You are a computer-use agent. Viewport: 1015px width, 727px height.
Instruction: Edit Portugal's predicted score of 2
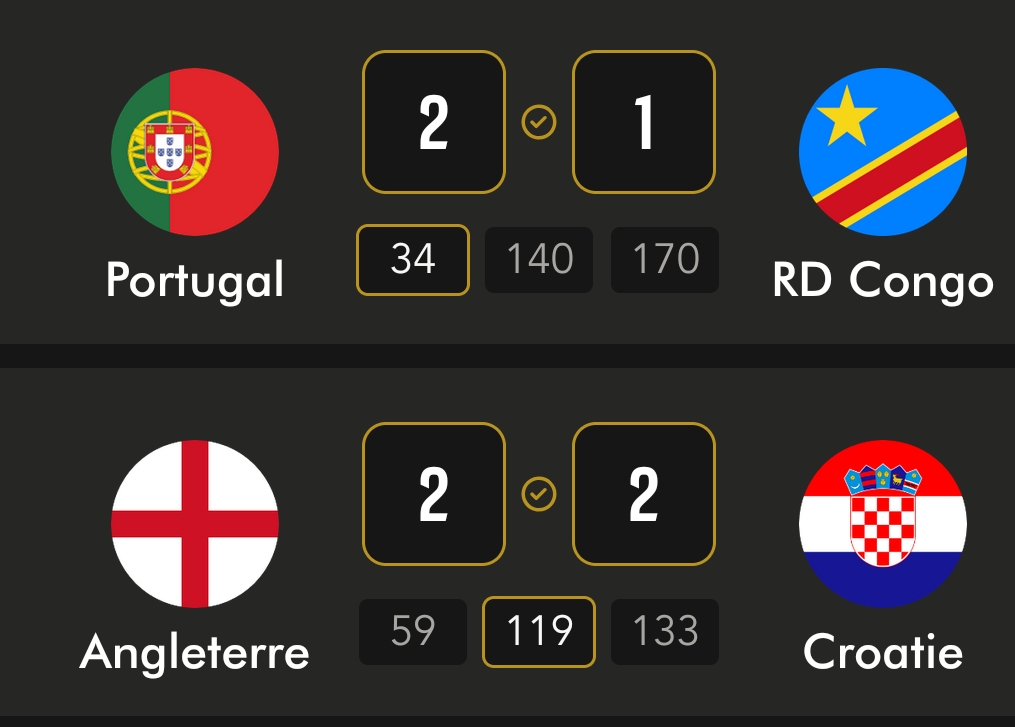point(434,122)
